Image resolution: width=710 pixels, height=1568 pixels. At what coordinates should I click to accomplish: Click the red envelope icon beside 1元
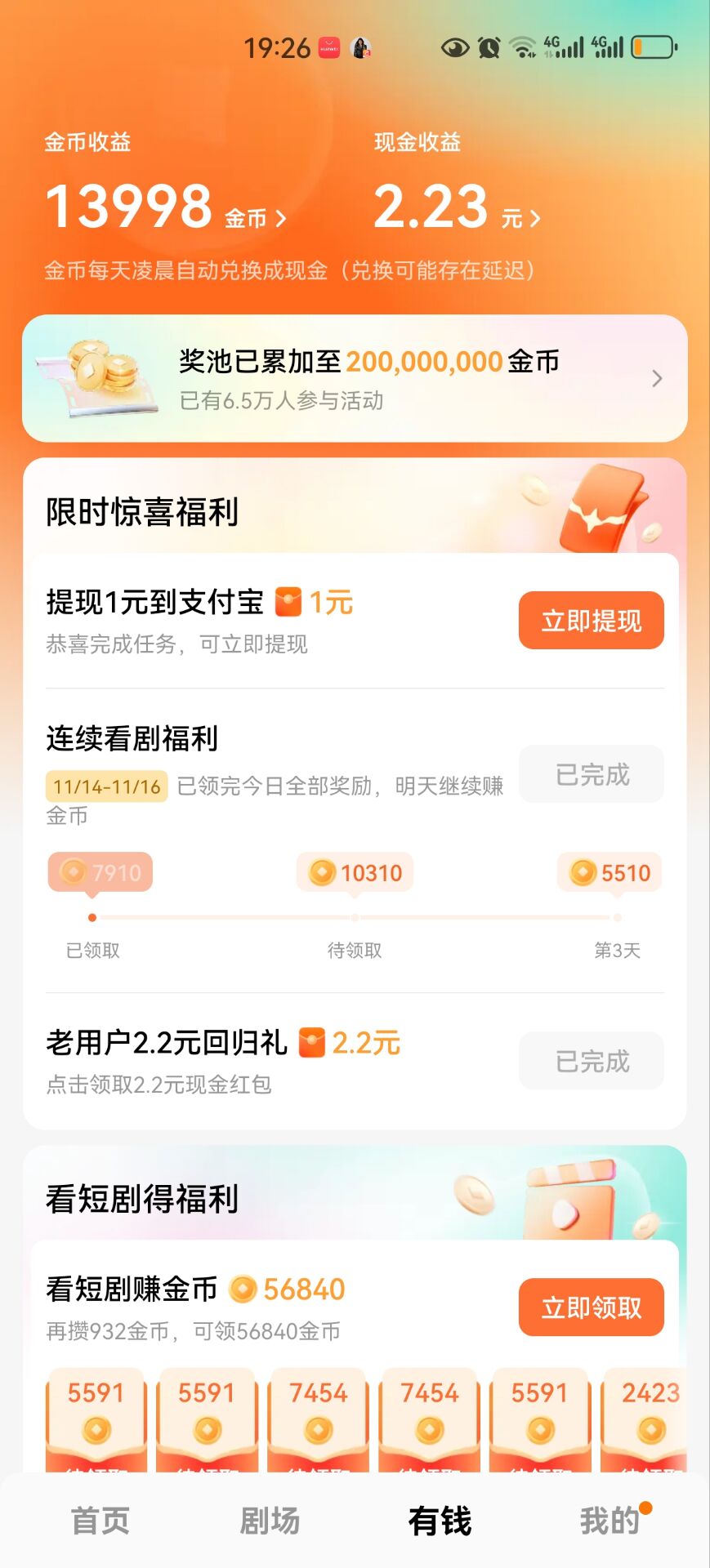(x=288, y=602)
